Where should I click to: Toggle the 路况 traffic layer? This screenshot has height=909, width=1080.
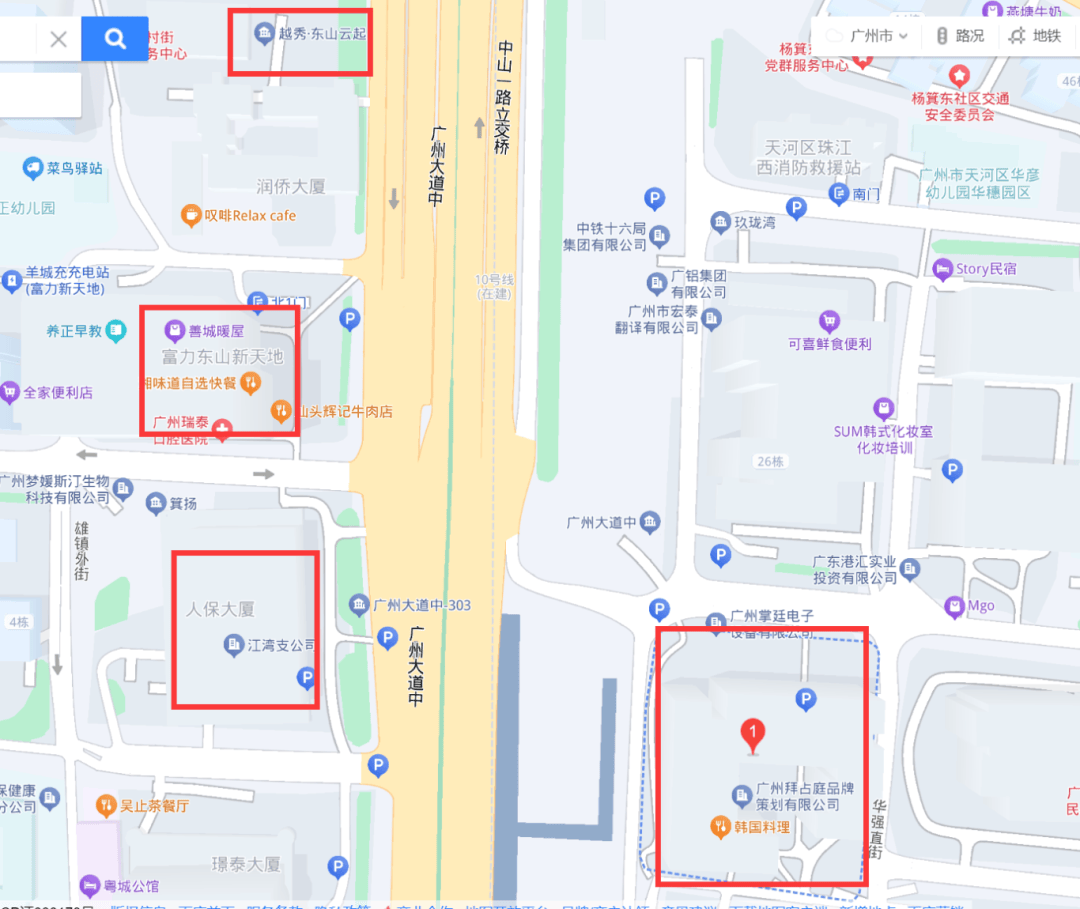coord(960,36)
